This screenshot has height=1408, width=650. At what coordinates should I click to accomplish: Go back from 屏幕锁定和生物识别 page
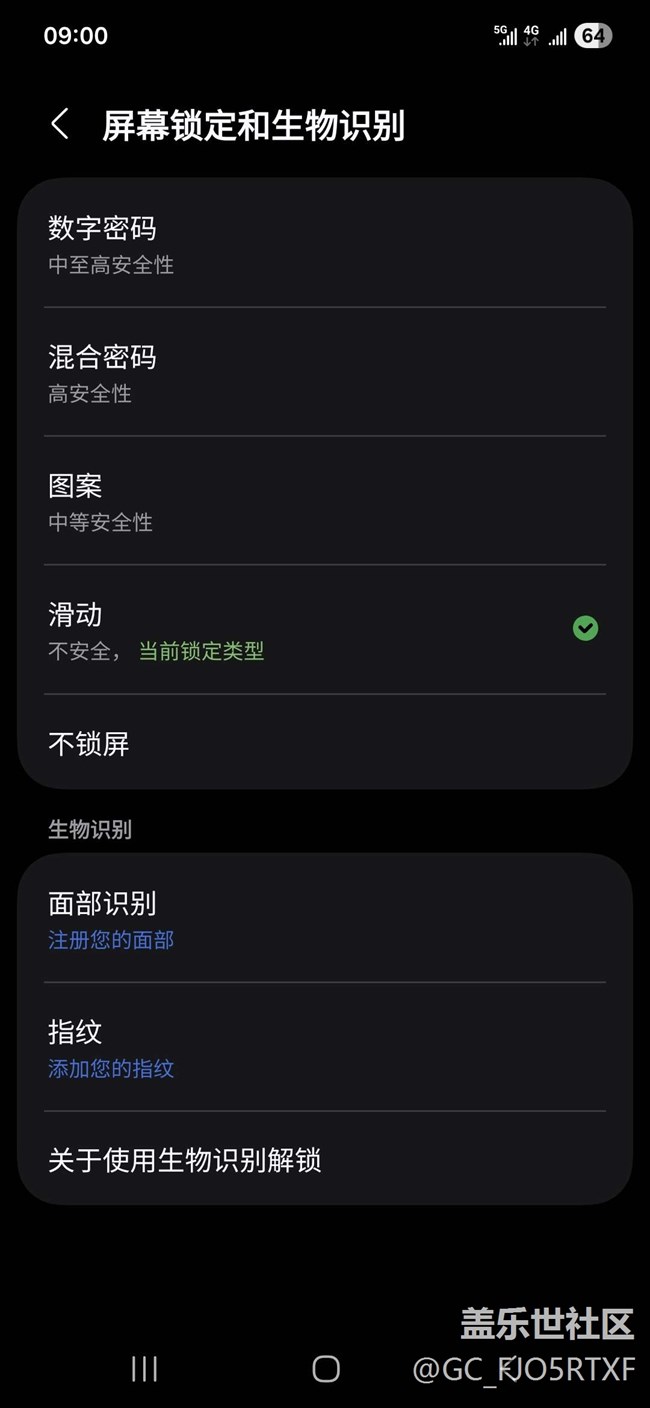[x=60, y=126]
